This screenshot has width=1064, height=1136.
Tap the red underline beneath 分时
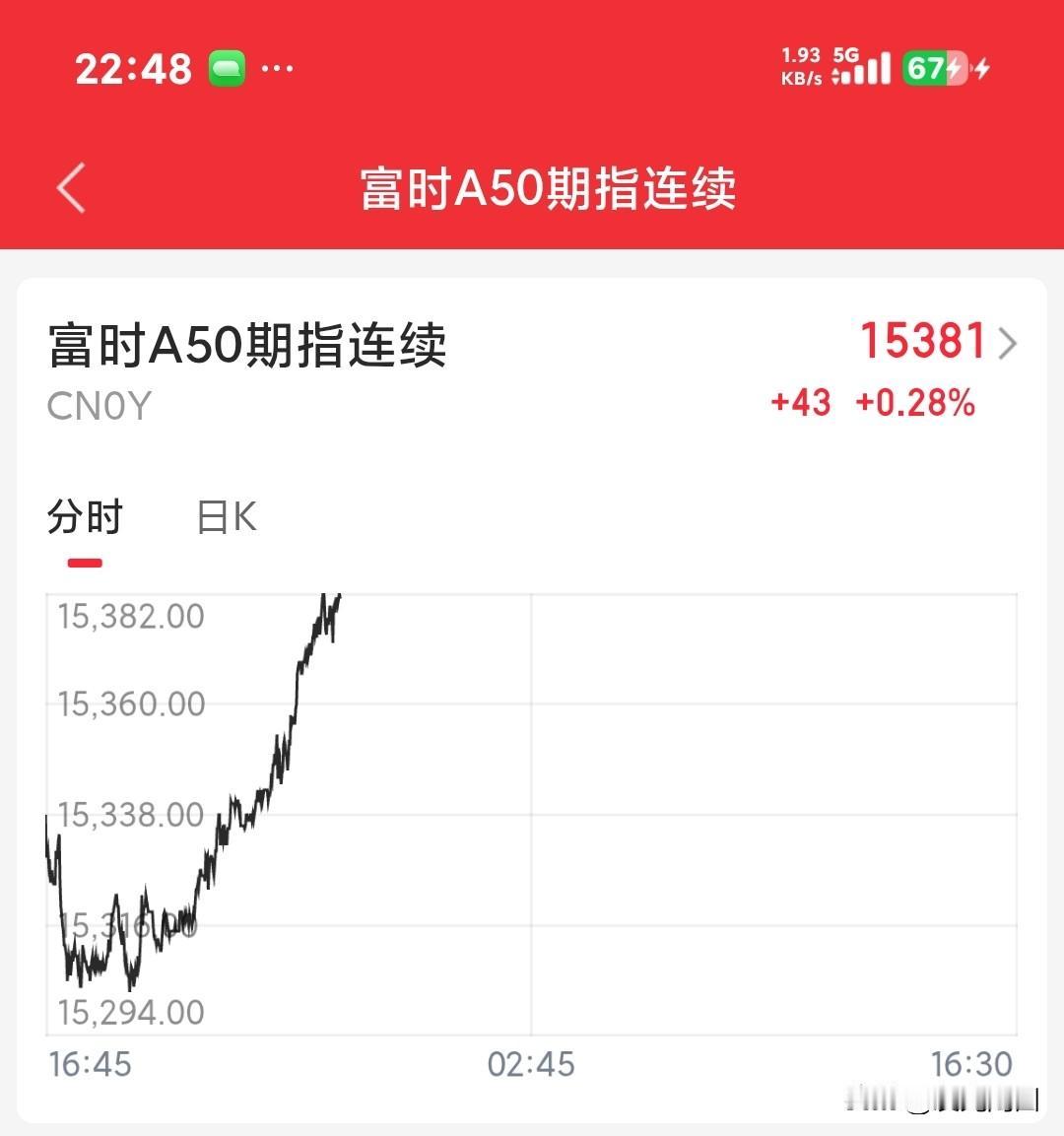tap(85, 563)
